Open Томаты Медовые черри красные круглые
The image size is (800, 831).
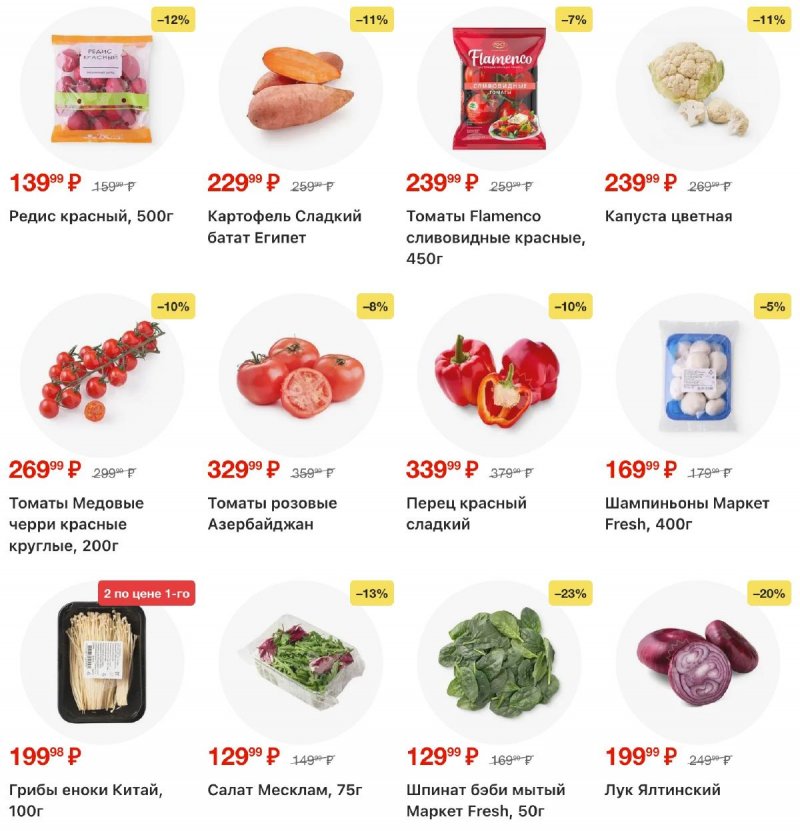click(102, 375)
